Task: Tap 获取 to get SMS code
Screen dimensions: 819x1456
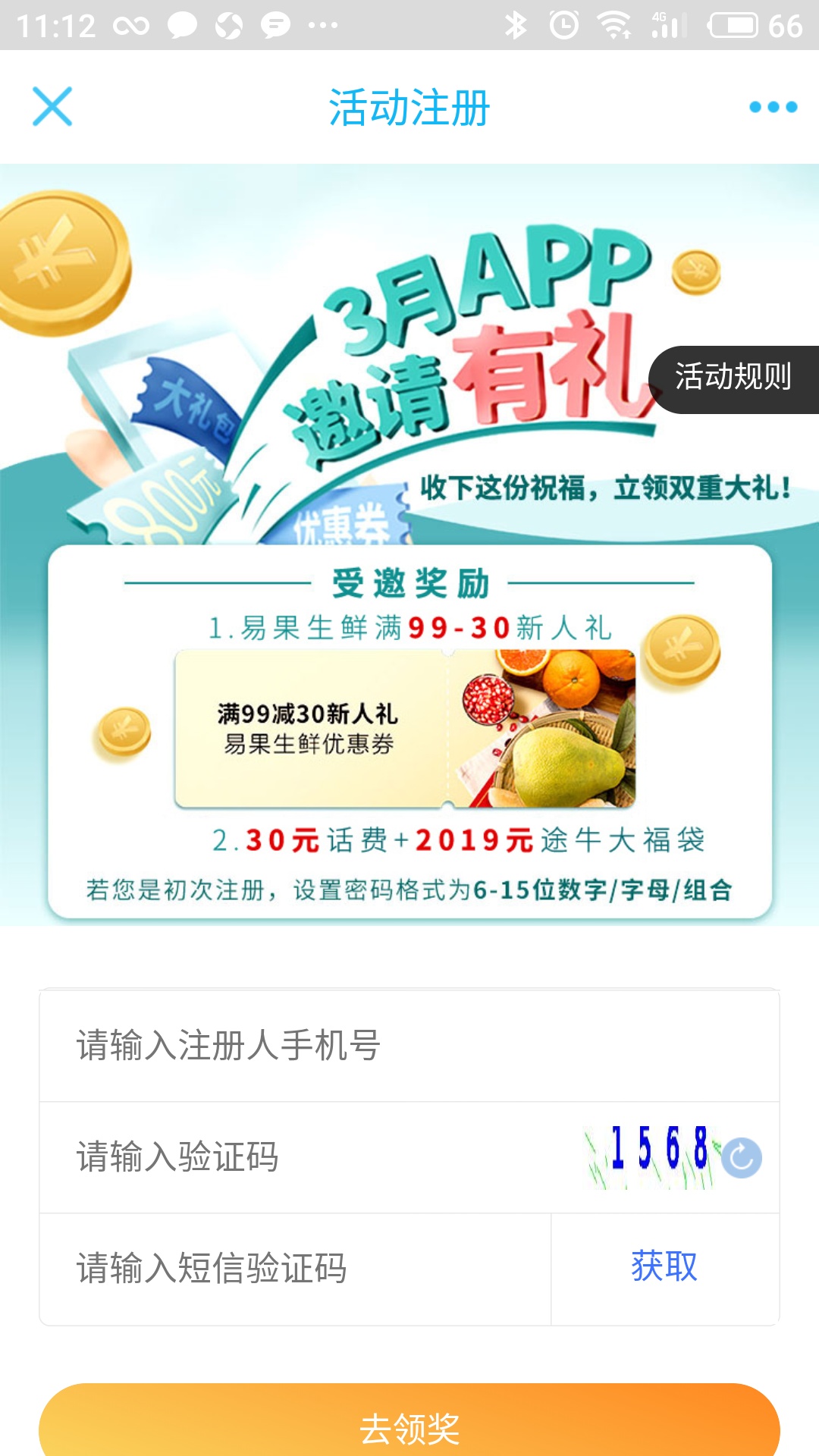Action: [664, 1267]
